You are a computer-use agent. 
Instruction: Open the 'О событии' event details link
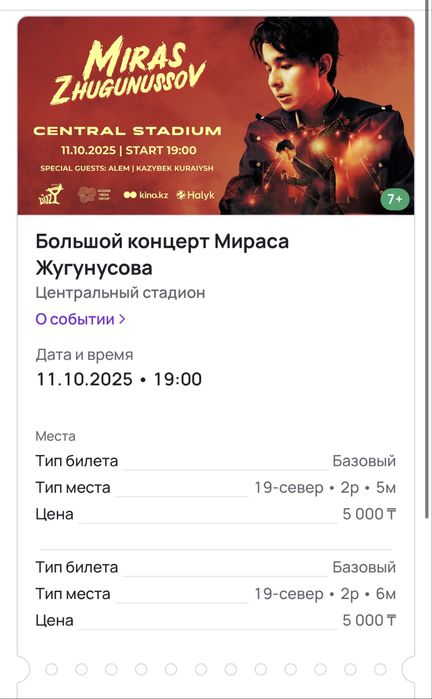[x=80, y=320]
